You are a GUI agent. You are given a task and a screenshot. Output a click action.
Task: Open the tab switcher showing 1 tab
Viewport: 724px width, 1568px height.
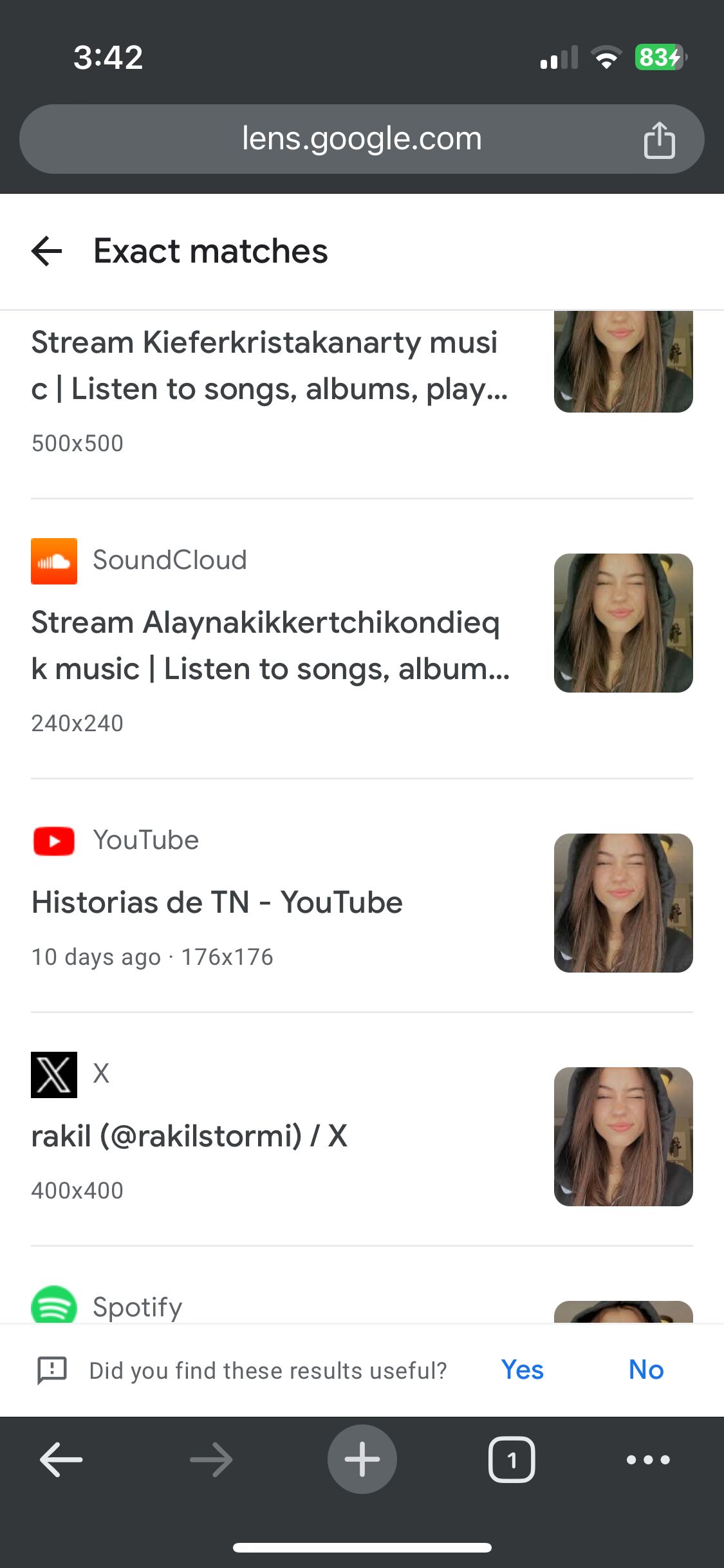(x=512, y=1460)
